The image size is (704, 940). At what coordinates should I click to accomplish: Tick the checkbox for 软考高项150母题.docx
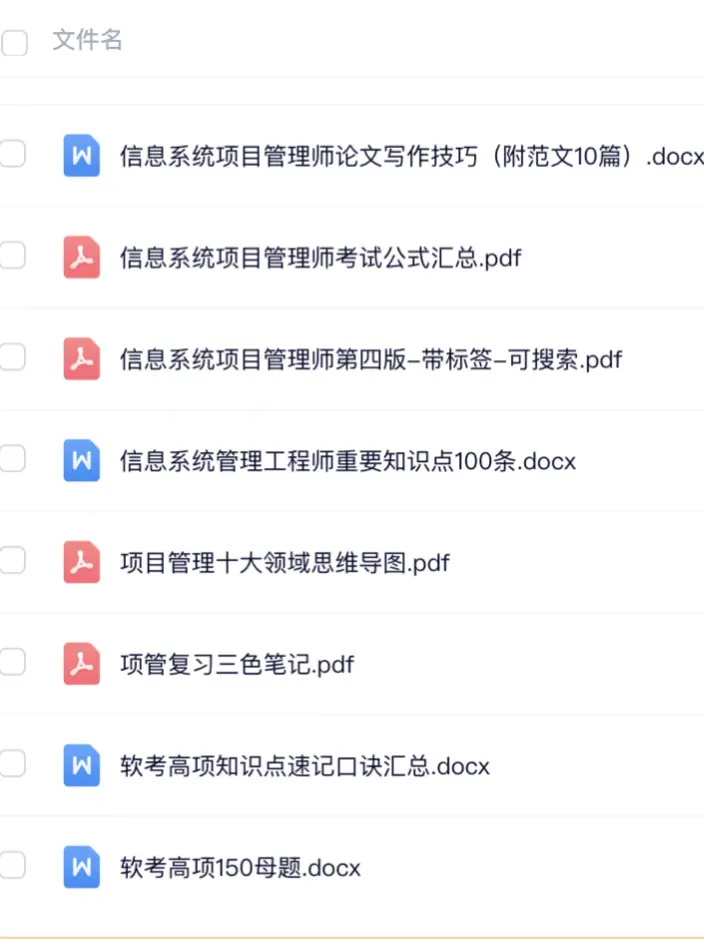(12, 865)
